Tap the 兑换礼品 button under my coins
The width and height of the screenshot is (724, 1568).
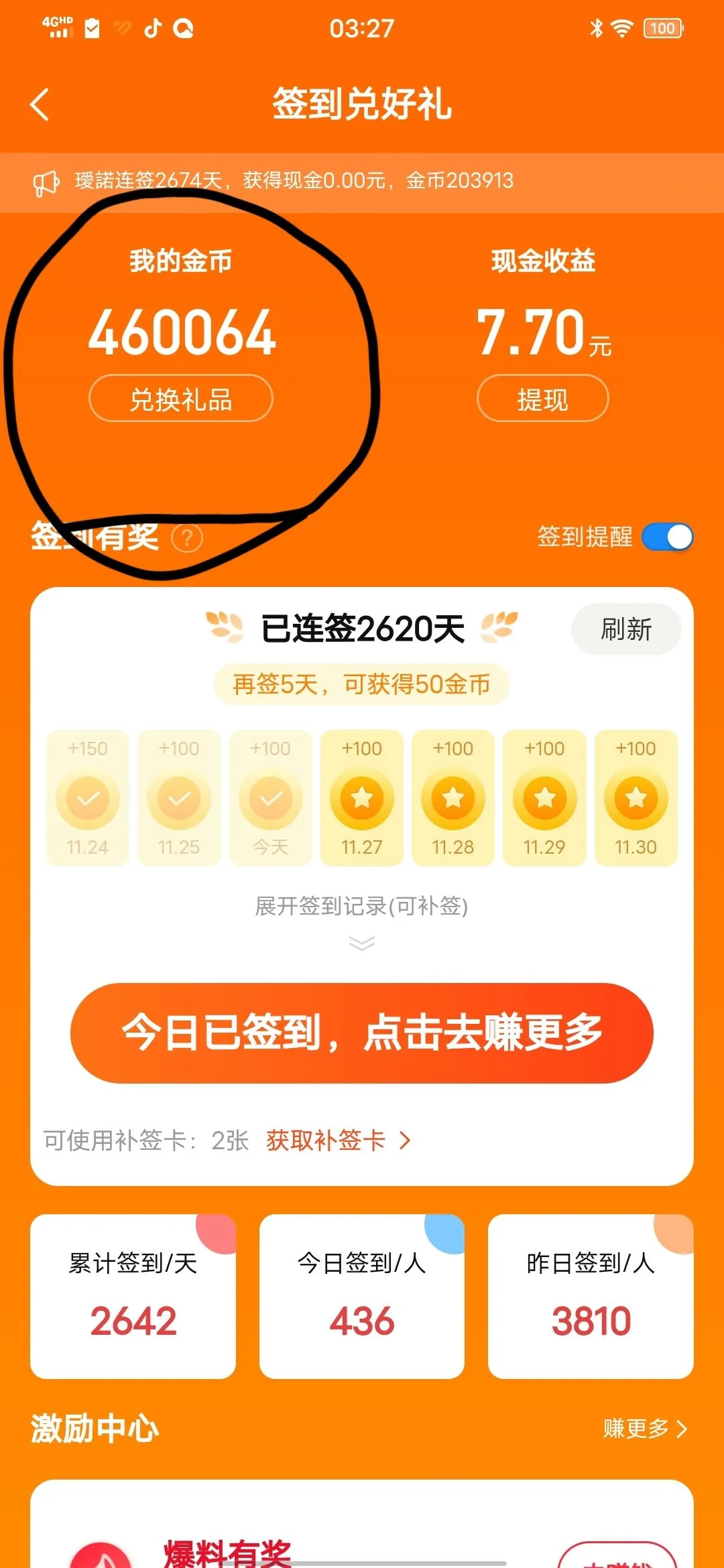pos(181,399)
